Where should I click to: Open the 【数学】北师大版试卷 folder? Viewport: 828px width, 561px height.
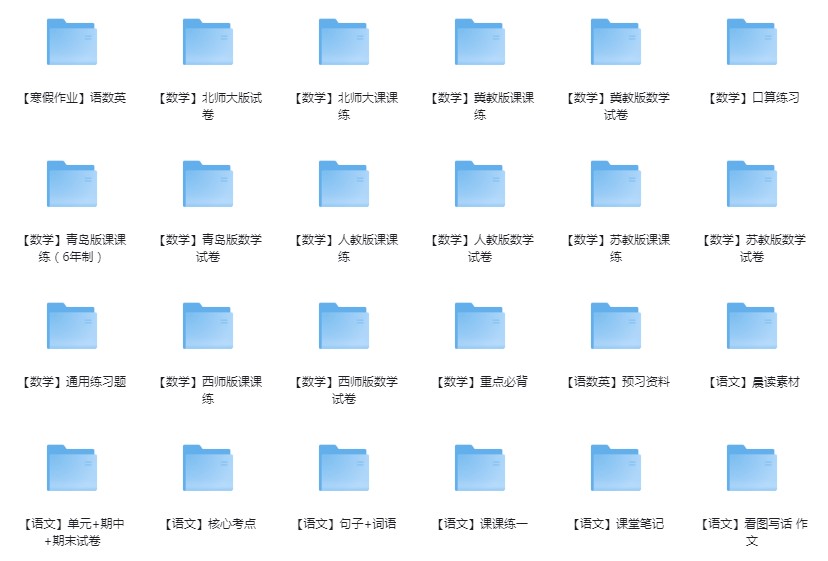click(x=208, y=43)
